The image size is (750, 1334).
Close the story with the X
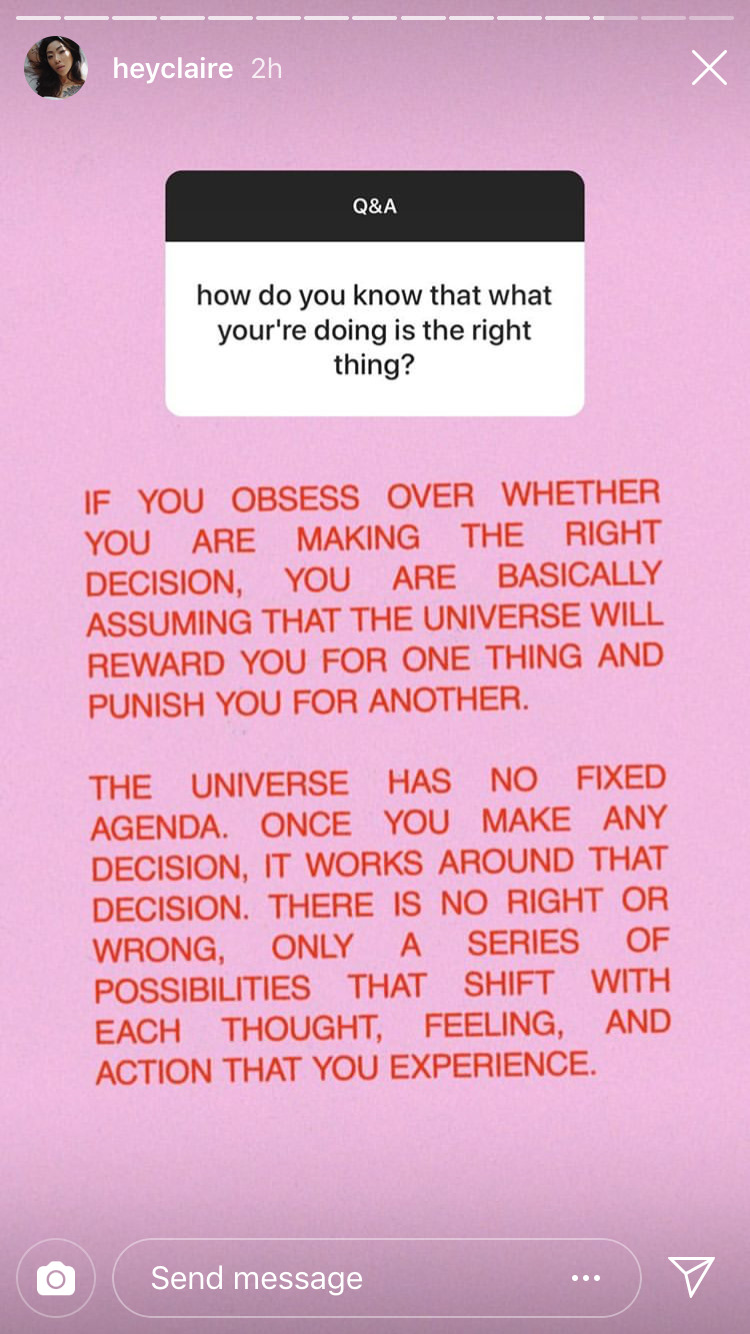tap(709, 68)
